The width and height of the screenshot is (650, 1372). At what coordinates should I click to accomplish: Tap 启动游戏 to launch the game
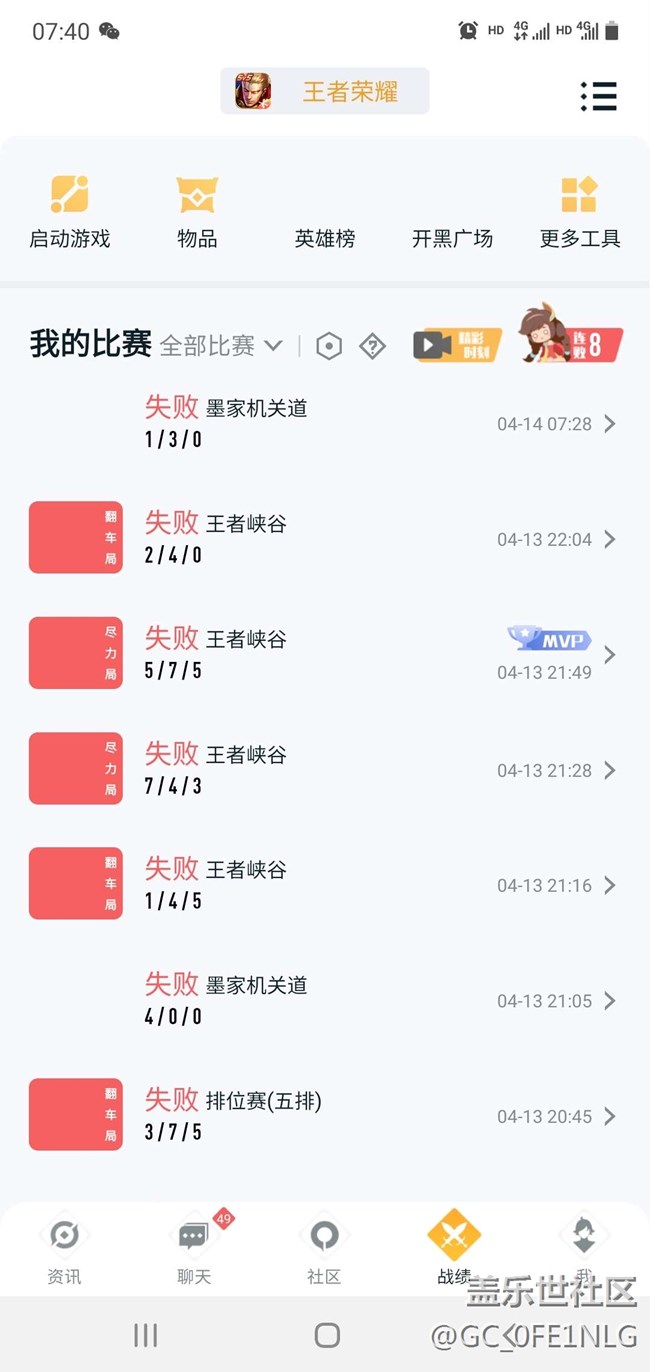[x=69, y=211]
